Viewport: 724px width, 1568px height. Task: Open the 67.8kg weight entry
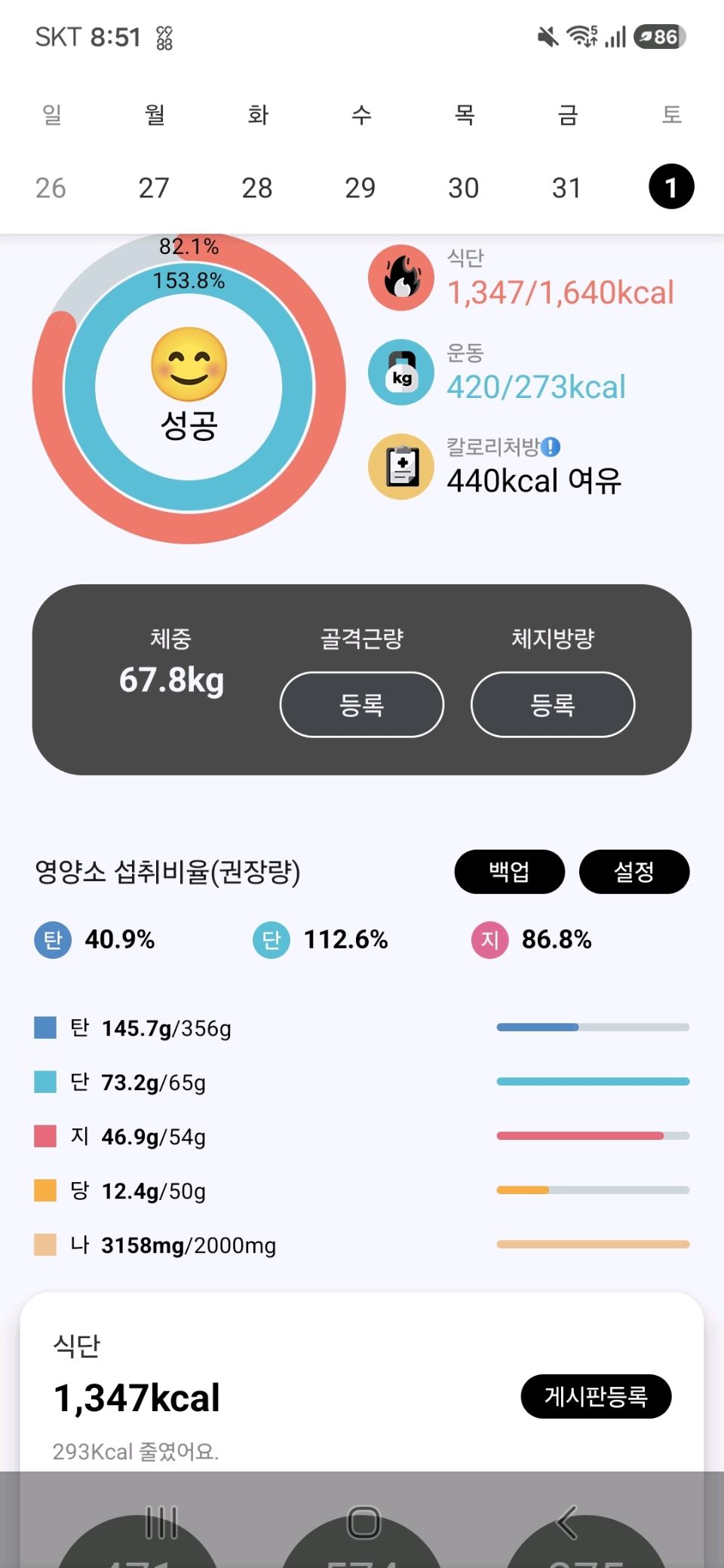171,679
